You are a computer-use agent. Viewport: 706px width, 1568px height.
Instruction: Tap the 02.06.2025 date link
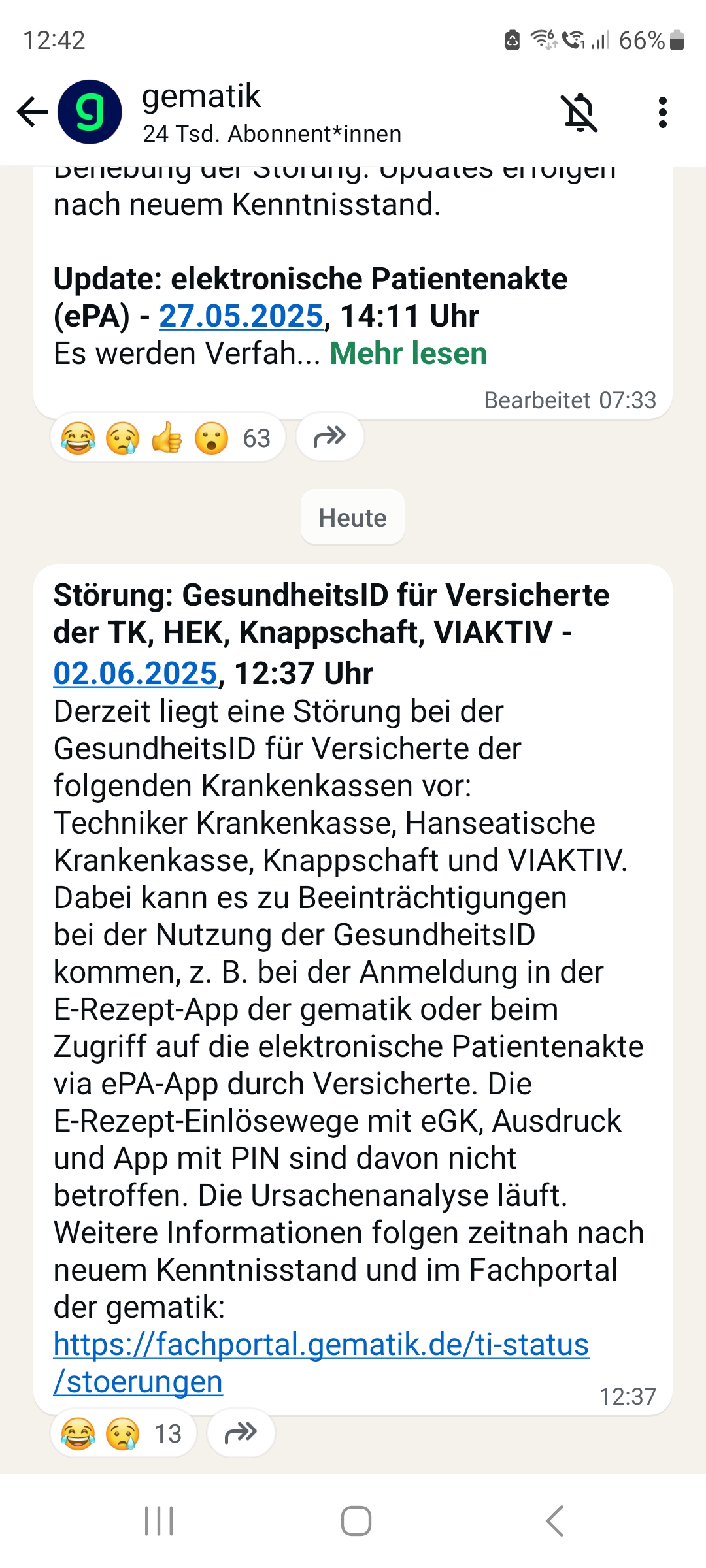(x=135, y=673)
